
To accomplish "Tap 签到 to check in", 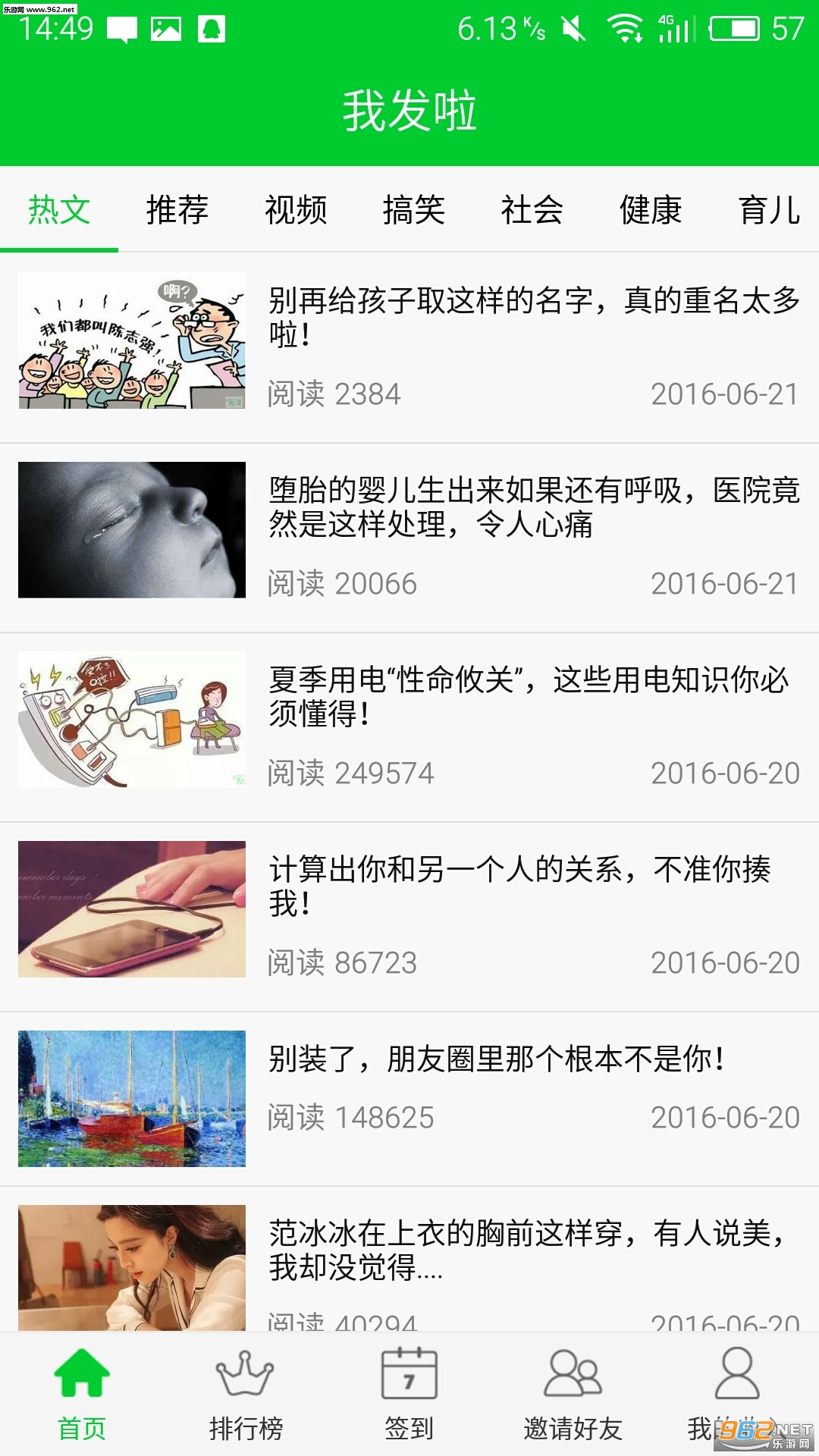I will [409, 1394].
